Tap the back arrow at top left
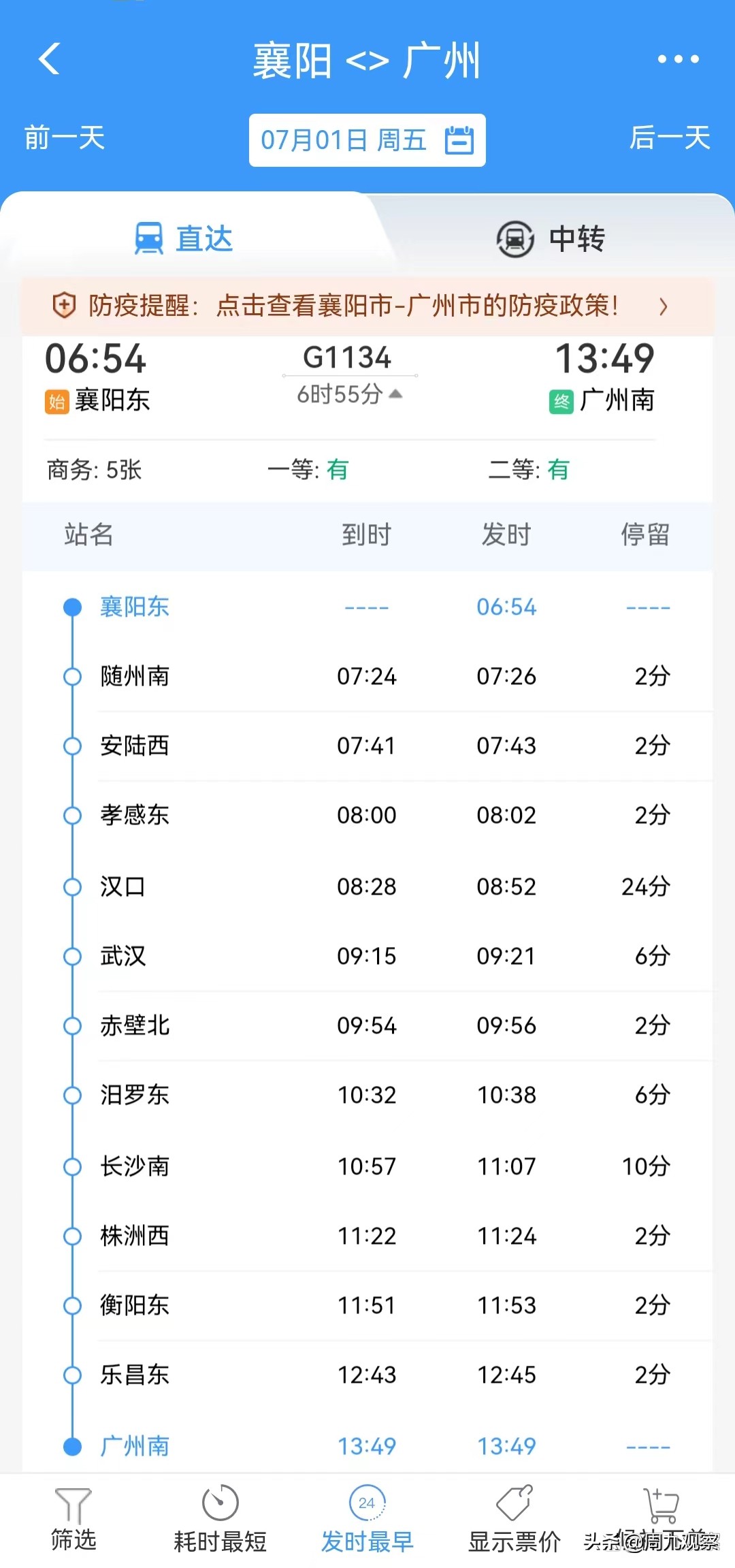 [x=48, y=60]
